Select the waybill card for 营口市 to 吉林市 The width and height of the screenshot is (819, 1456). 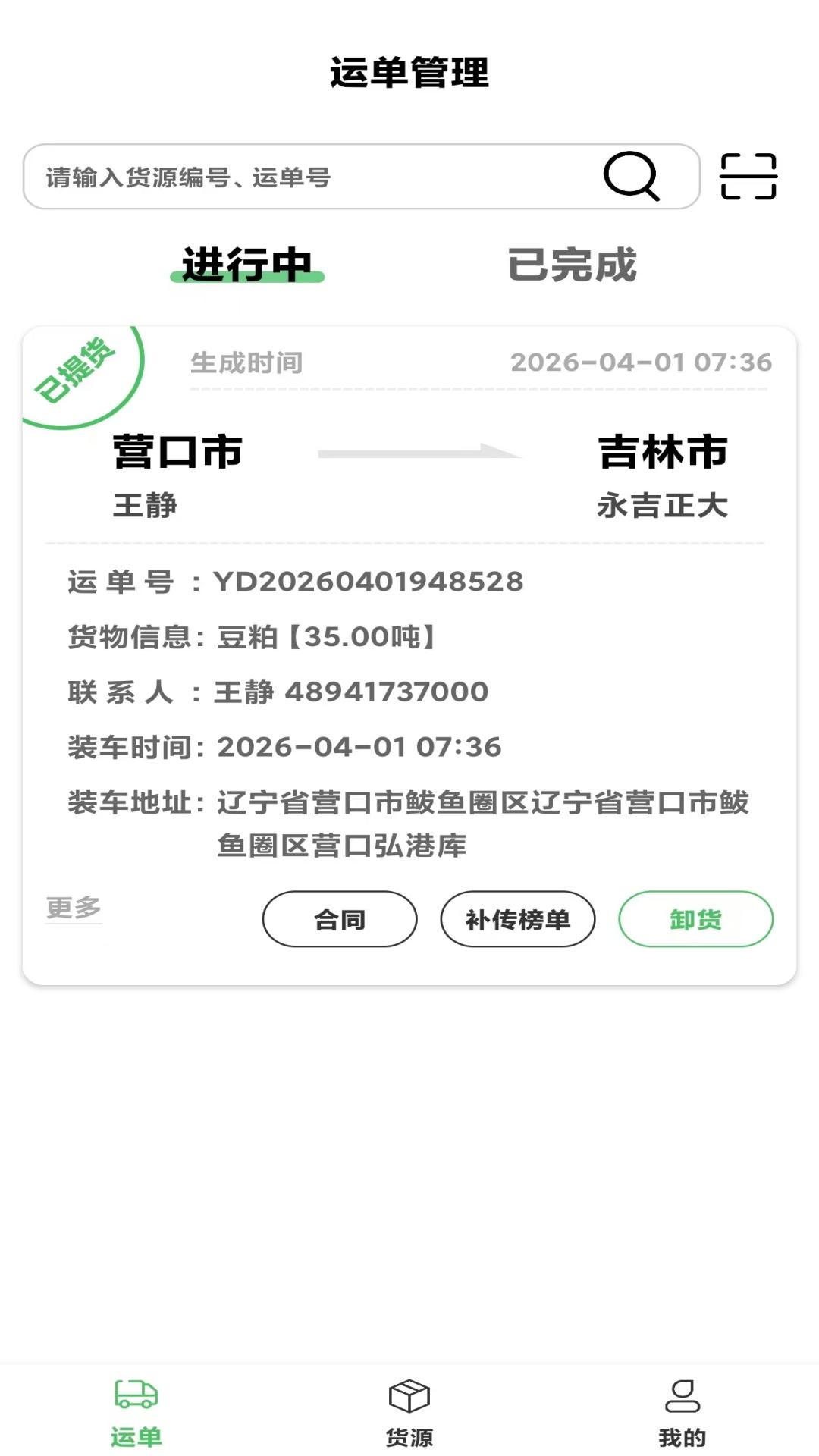pos(409,652)
